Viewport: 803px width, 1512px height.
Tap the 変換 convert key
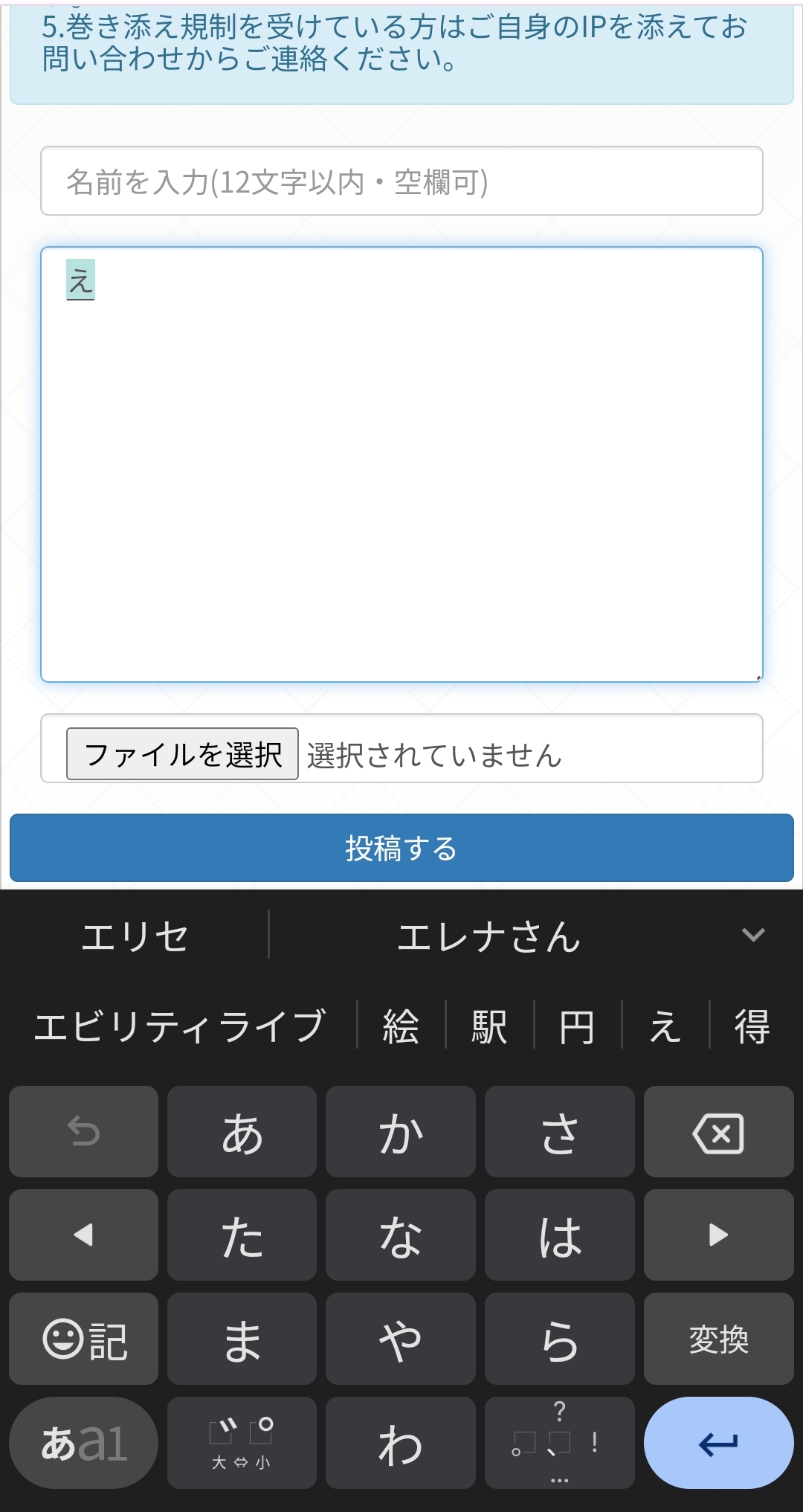click(718, 1339)
